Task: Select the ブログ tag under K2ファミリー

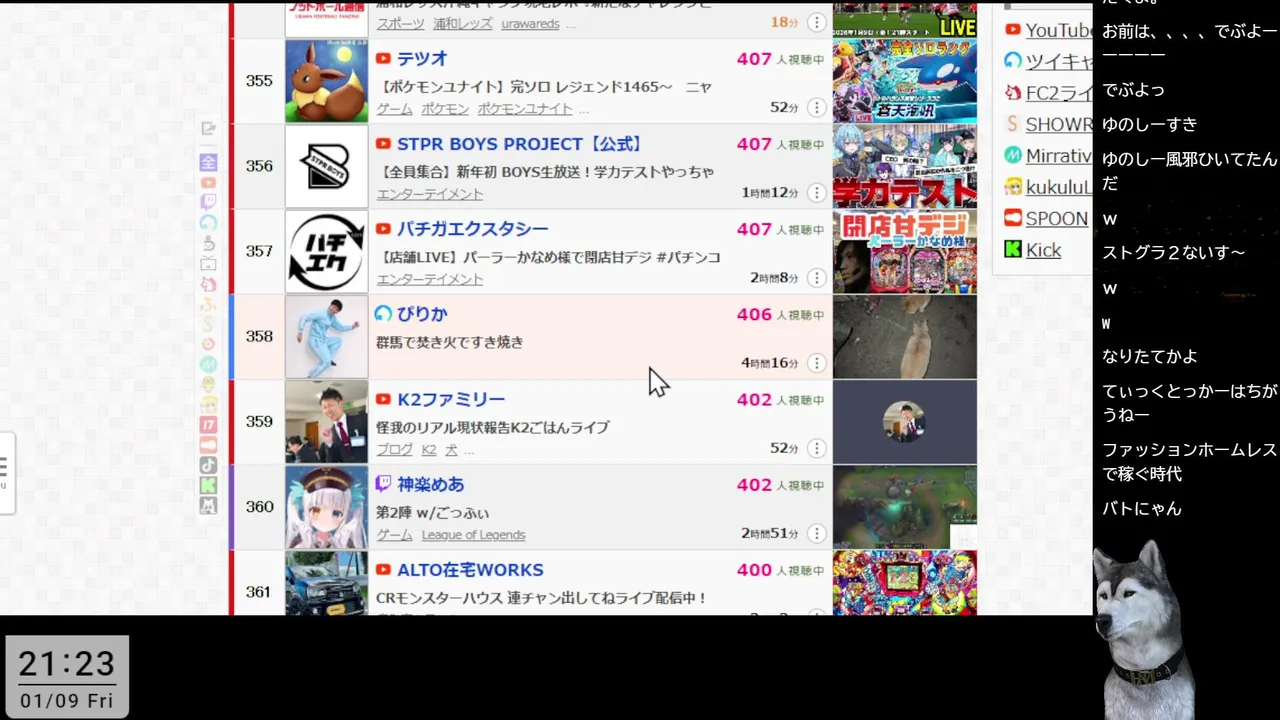Action: tap(394, 450)
